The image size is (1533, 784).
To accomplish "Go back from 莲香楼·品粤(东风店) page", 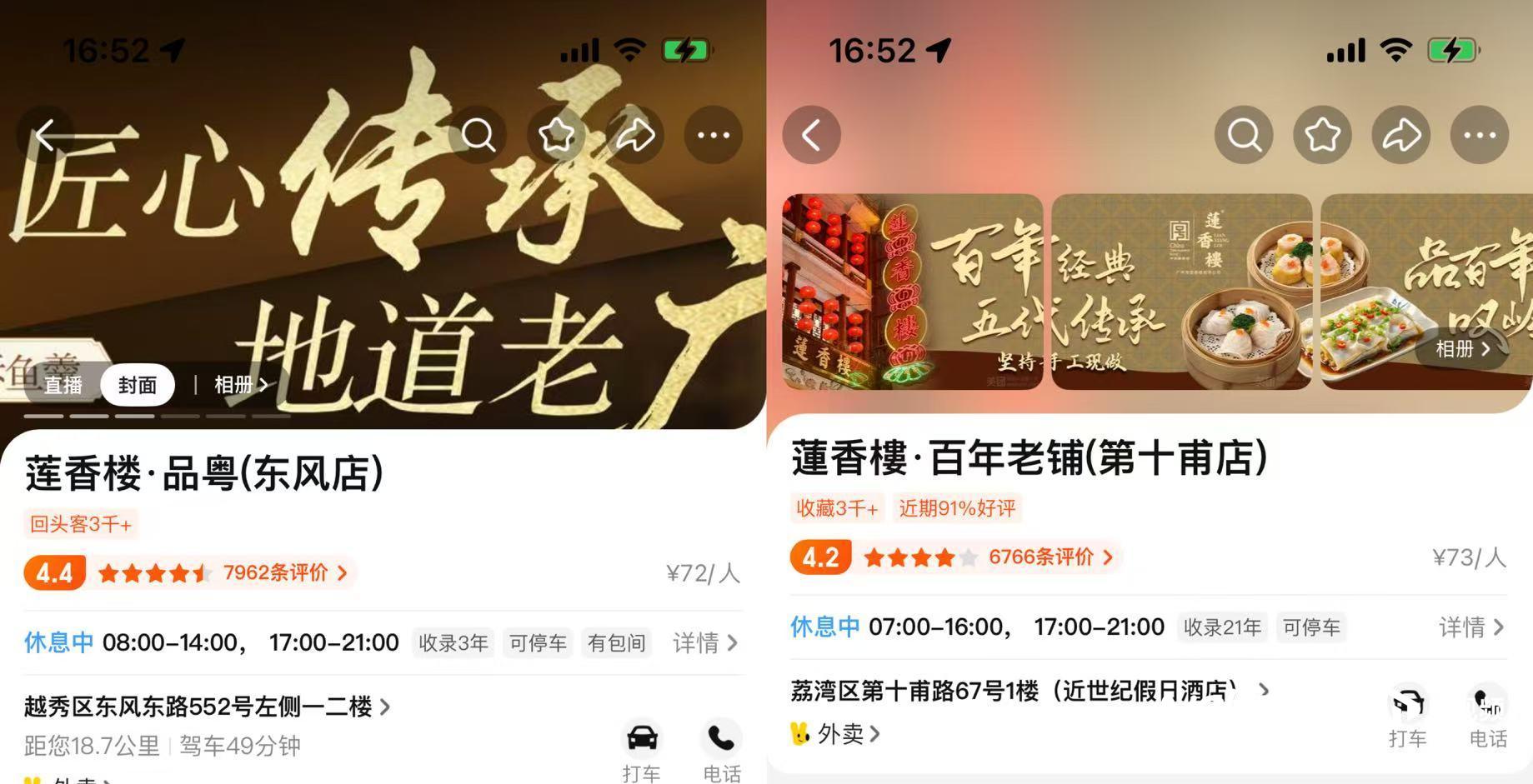I will click(46, 135).
